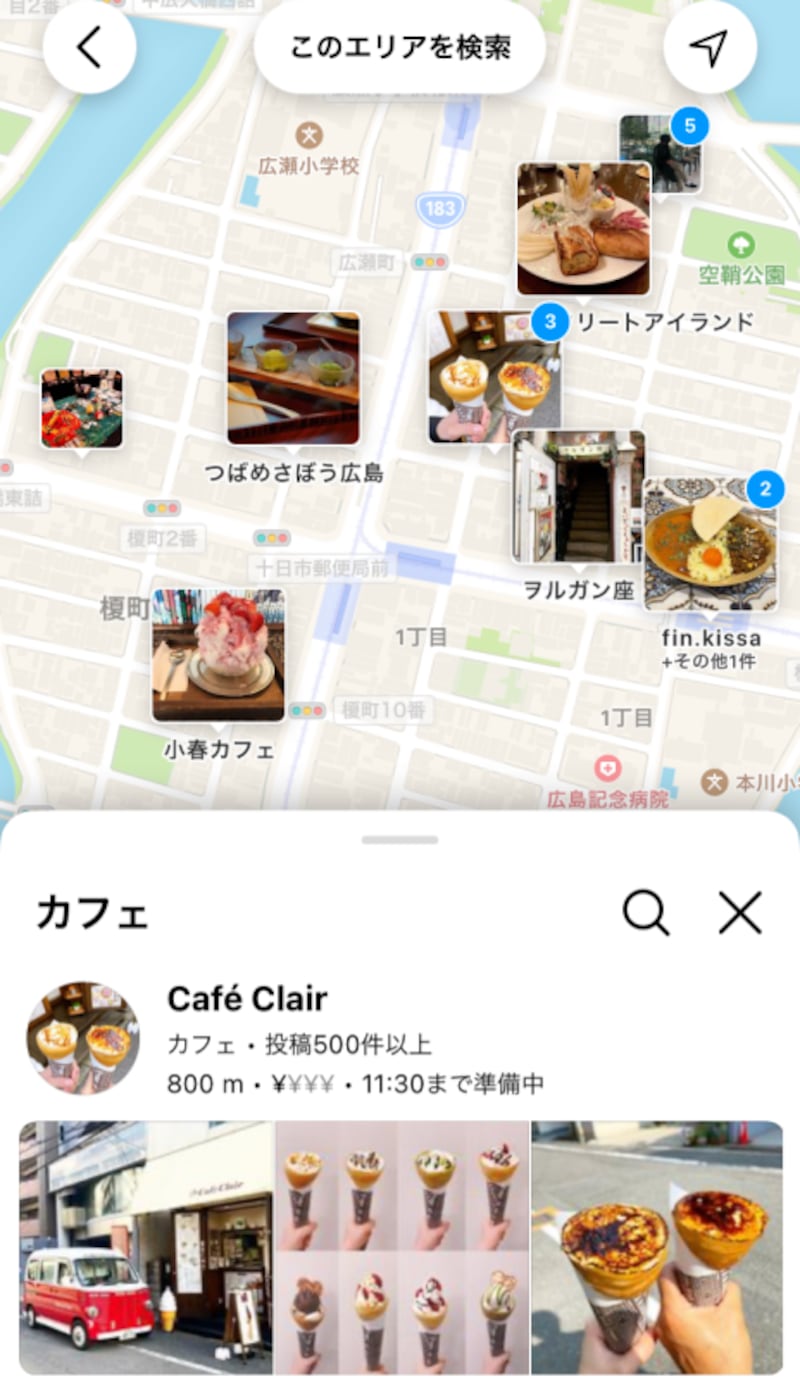This screenshot has height=1379, width=800.
Task: Center map on current location
Action: point(709,47)
